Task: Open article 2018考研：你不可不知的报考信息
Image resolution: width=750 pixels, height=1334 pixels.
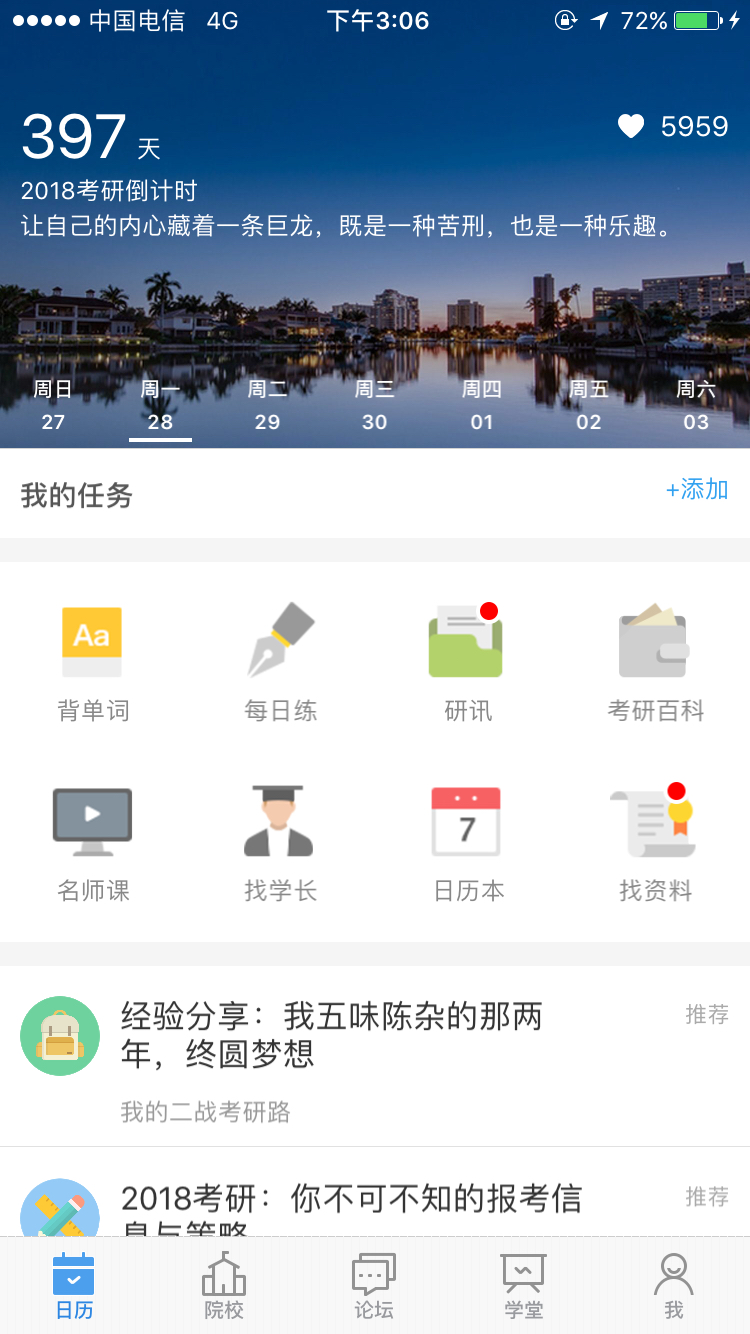Action: pos(375,1192)
